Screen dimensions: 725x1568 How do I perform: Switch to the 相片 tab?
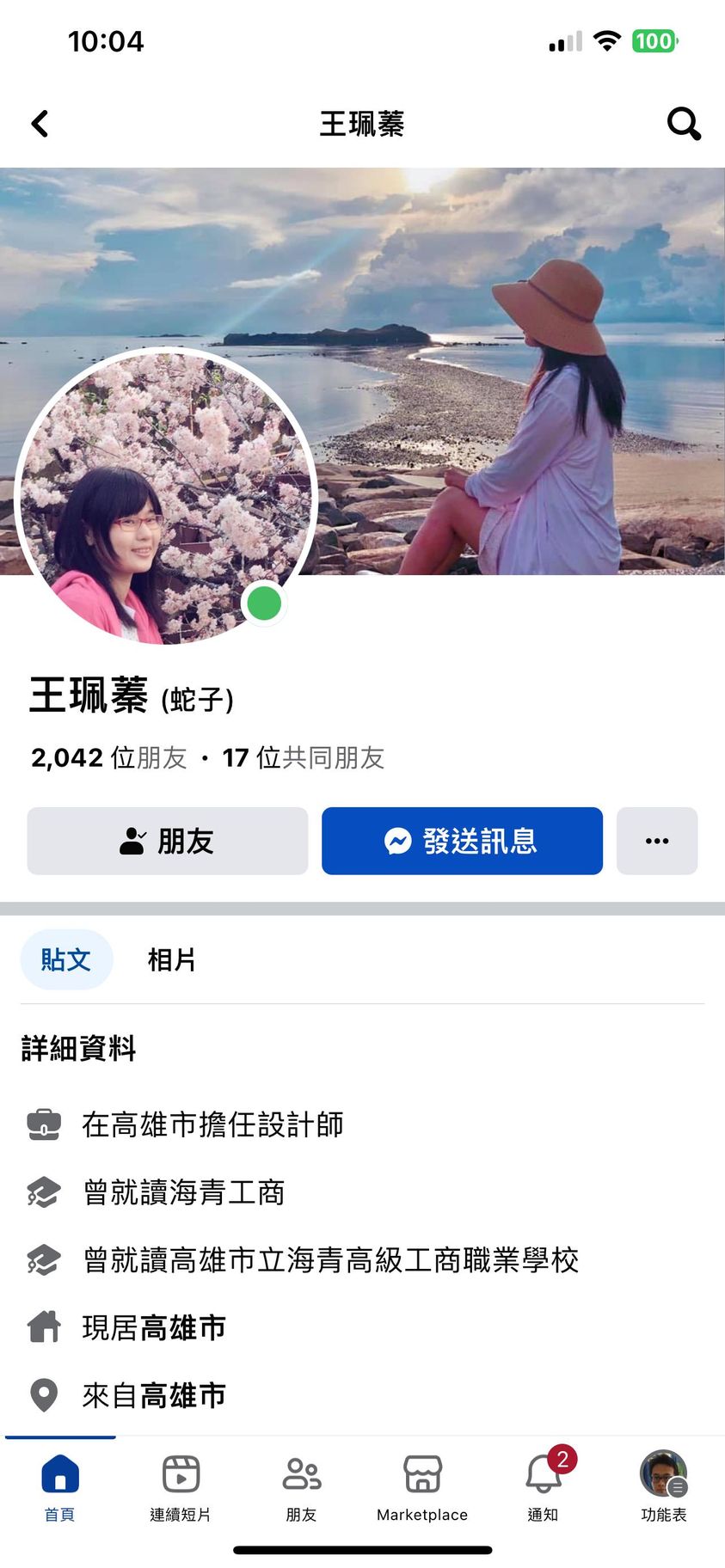[x=172, y=959]
